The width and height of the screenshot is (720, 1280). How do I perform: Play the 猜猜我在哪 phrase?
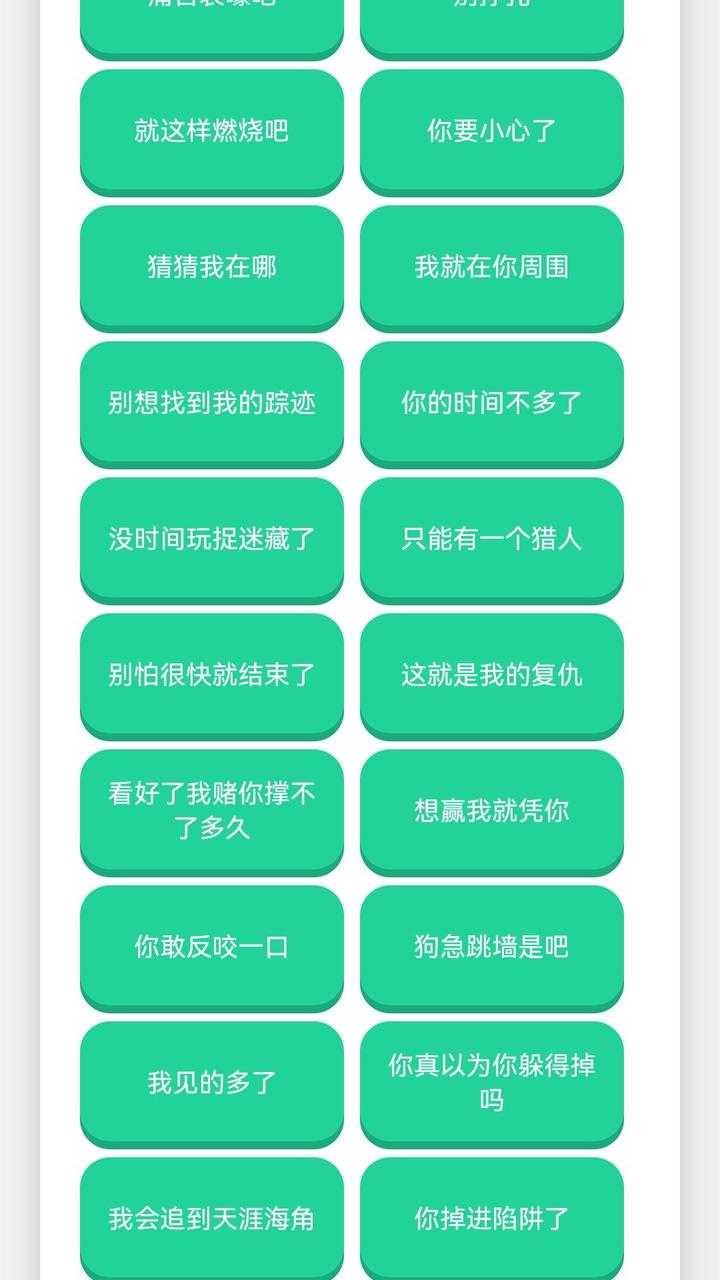[x=212, y=266]
